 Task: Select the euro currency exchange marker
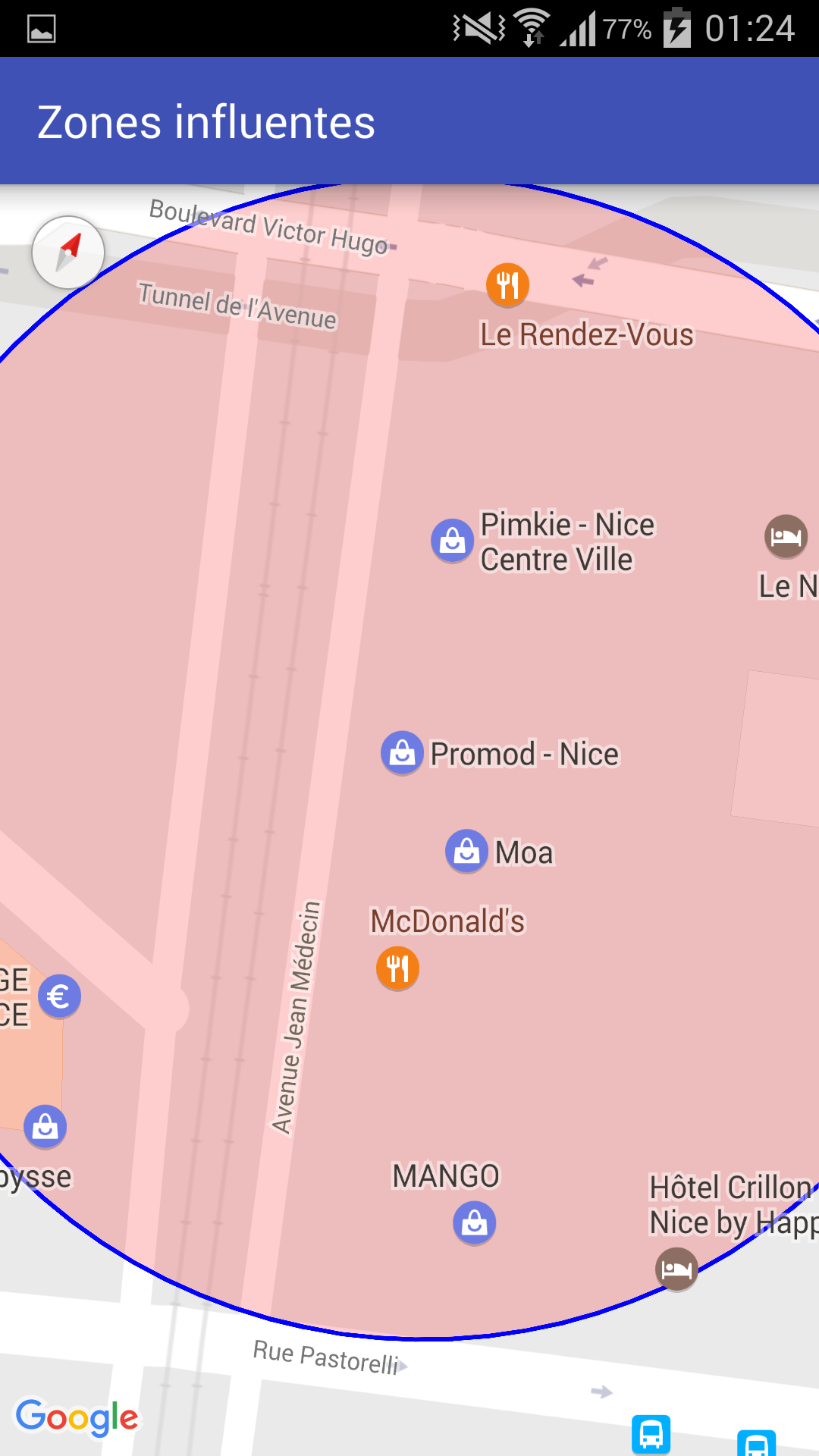58,996
